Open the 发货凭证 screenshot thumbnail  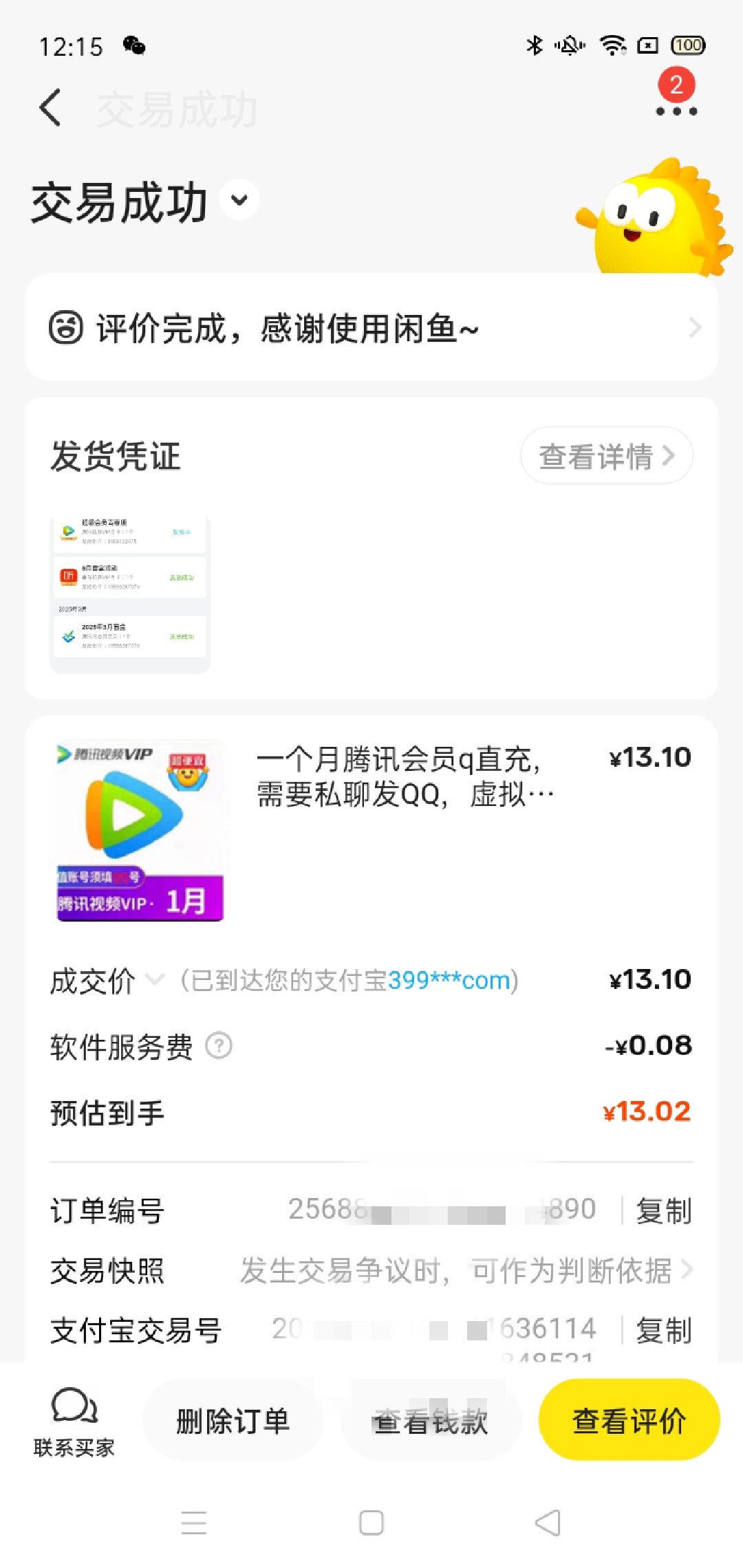pyautogui.click(x=130, y=595)
